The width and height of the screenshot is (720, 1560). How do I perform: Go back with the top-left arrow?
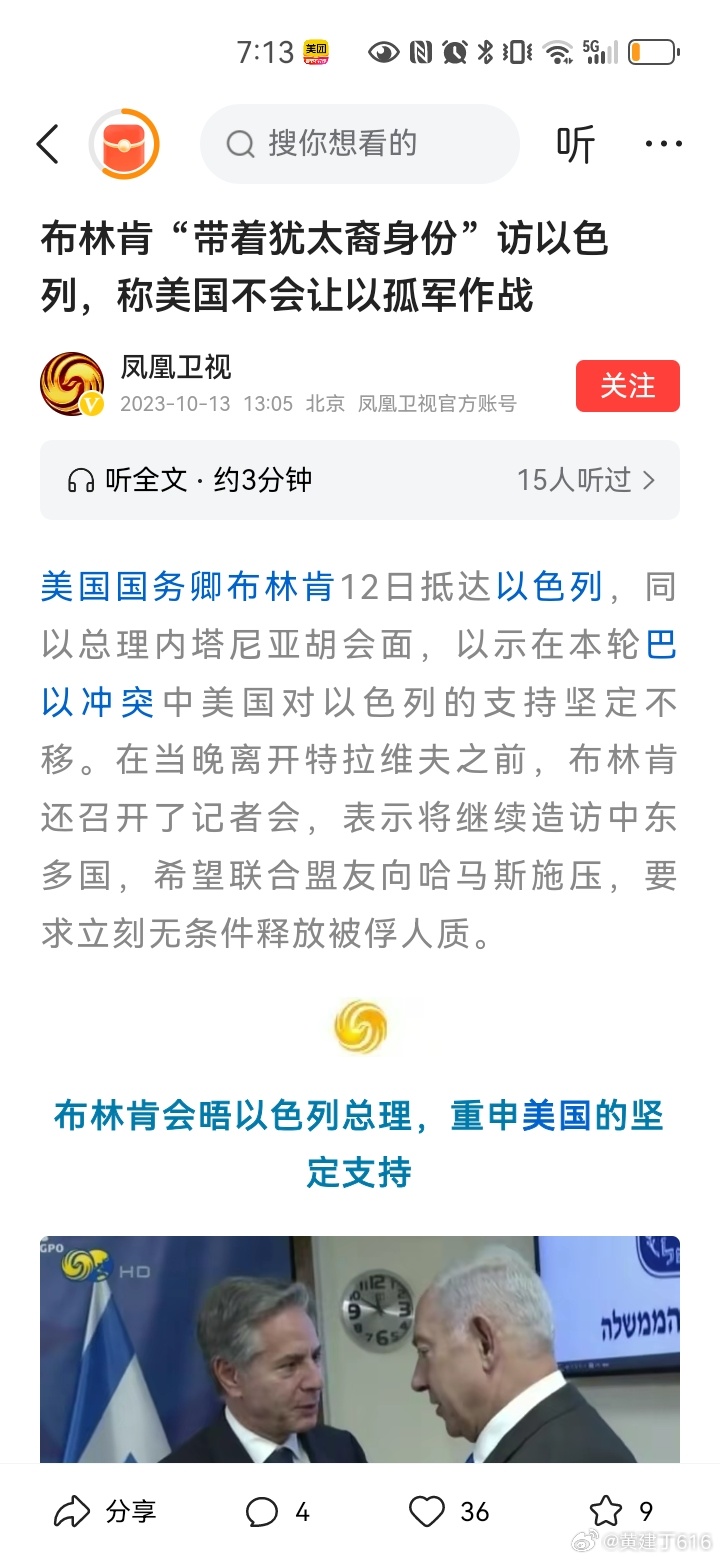[x=48, y=144]
